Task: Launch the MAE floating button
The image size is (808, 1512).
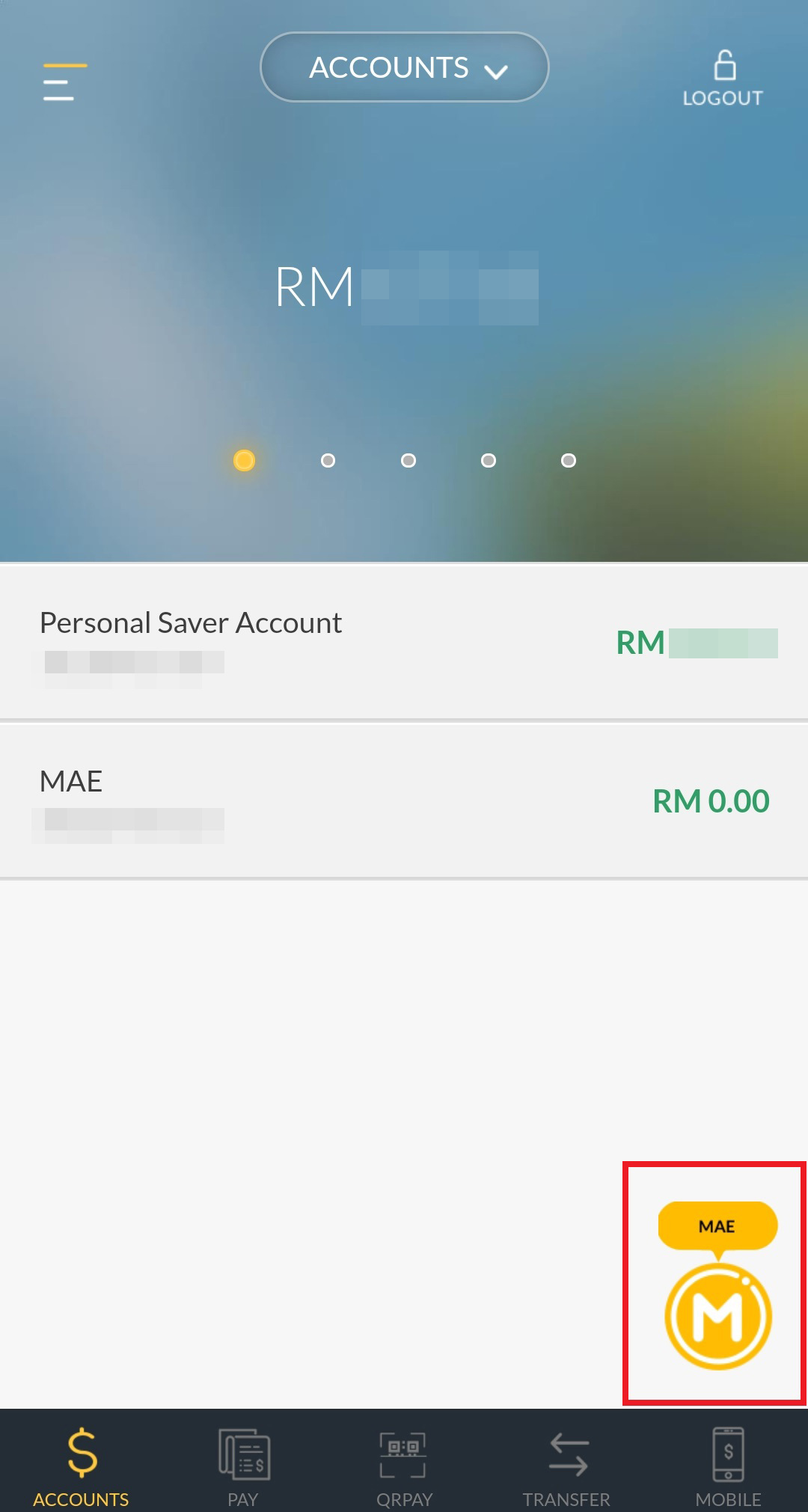Action: [717, 1315]
